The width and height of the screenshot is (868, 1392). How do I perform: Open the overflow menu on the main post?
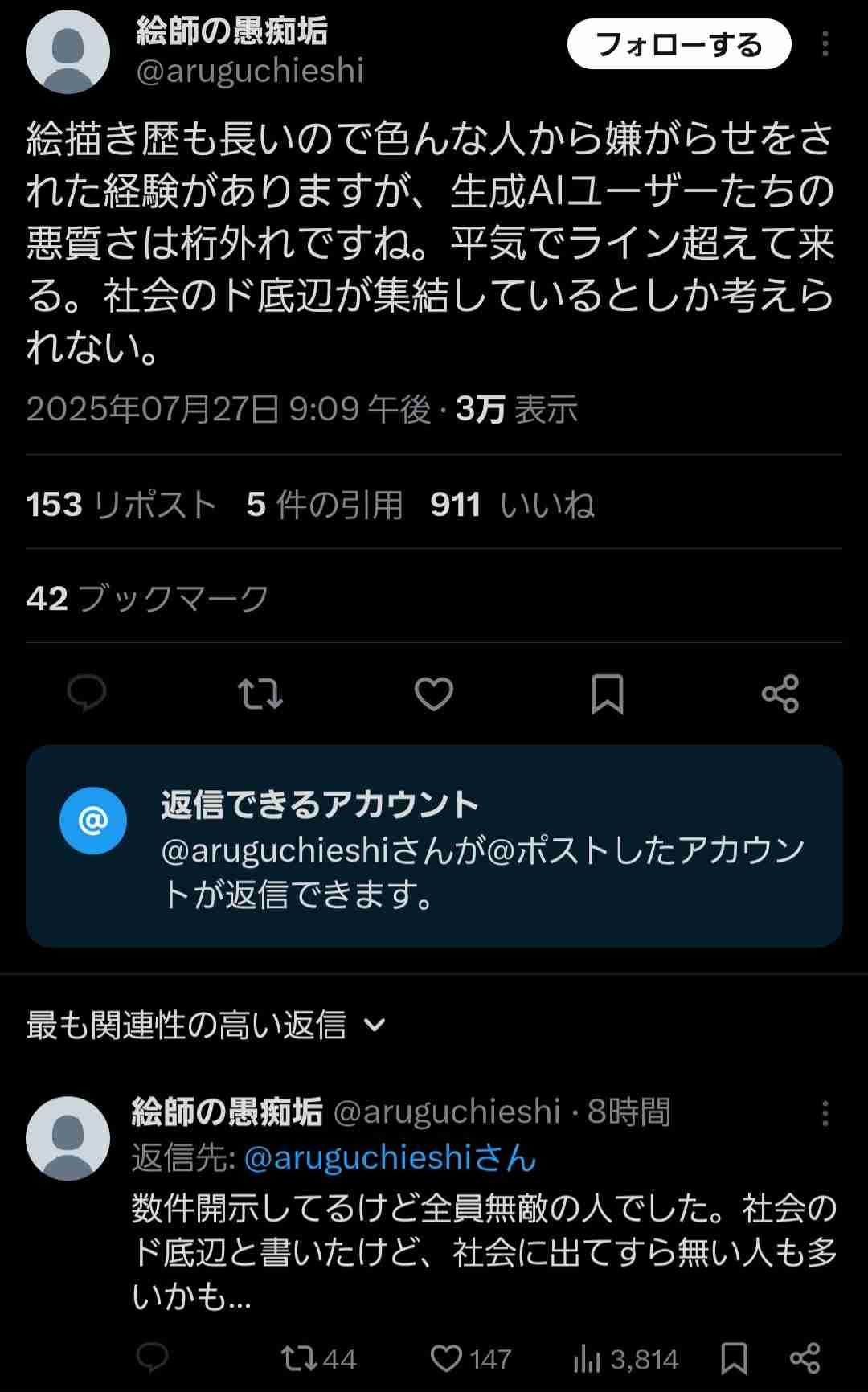point(825,44)
